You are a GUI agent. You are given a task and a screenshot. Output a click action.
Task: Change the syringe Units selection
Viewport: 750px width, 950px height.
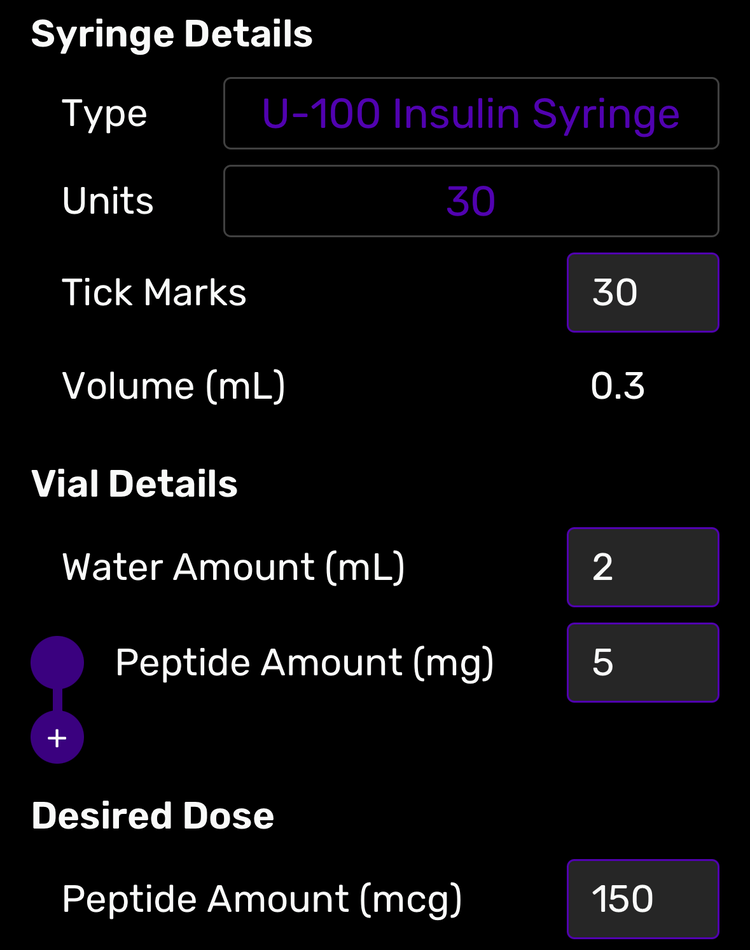(x=471, y=201)
